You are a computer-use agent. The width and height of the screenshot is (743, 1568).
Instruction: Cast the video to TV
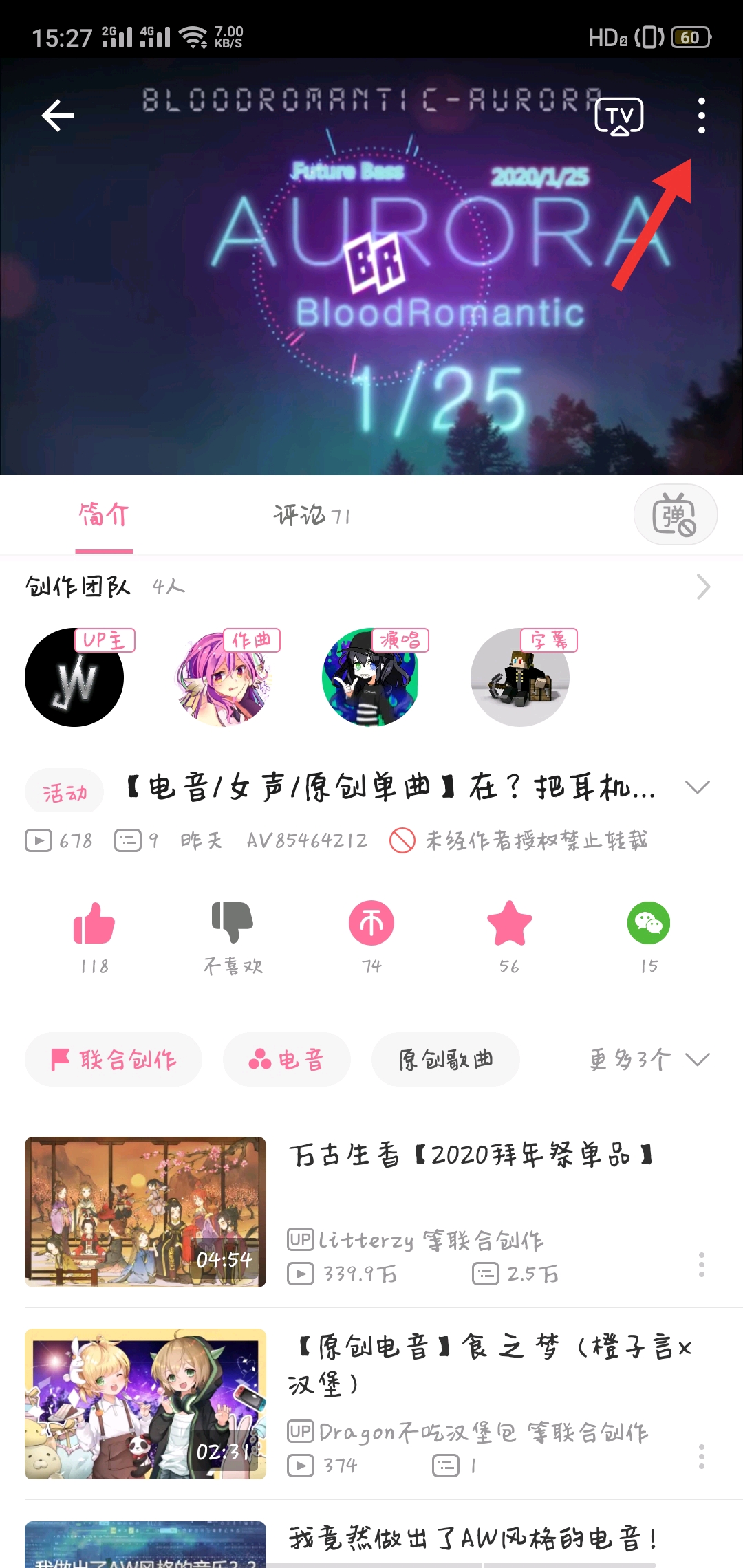coord(619,116)
